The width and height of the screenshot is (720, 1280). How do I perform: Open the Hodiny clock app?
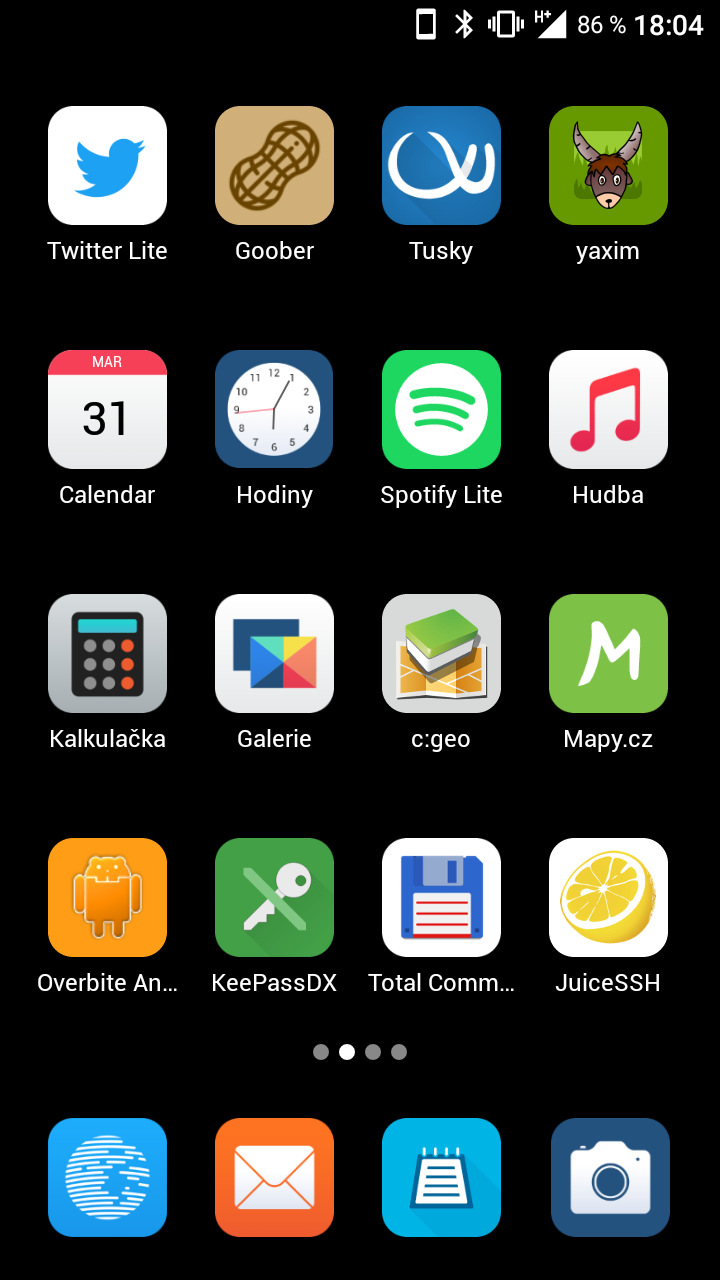274,410
